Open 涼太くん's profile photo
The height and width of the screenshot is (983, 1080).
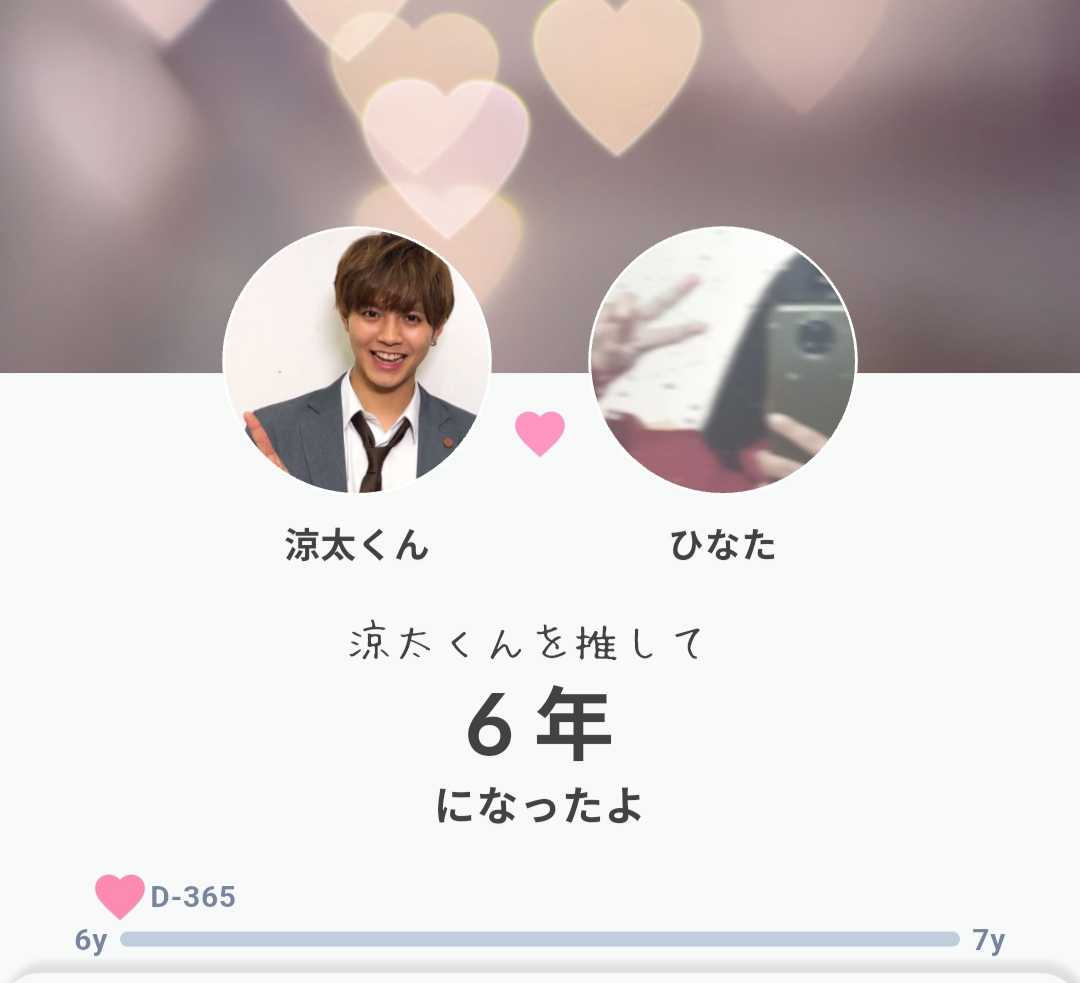tap(357, 360)
